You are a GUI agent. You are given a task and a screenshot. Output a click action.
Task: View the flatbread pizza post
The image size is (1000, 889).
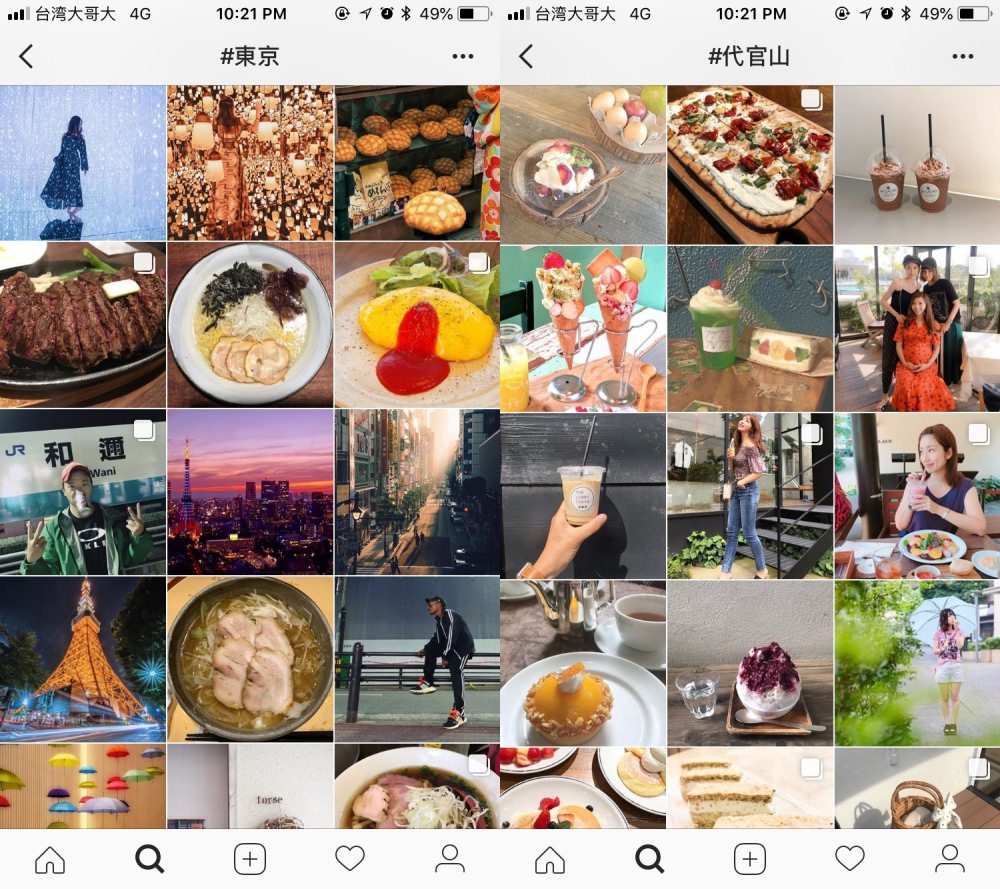(750, 165)
